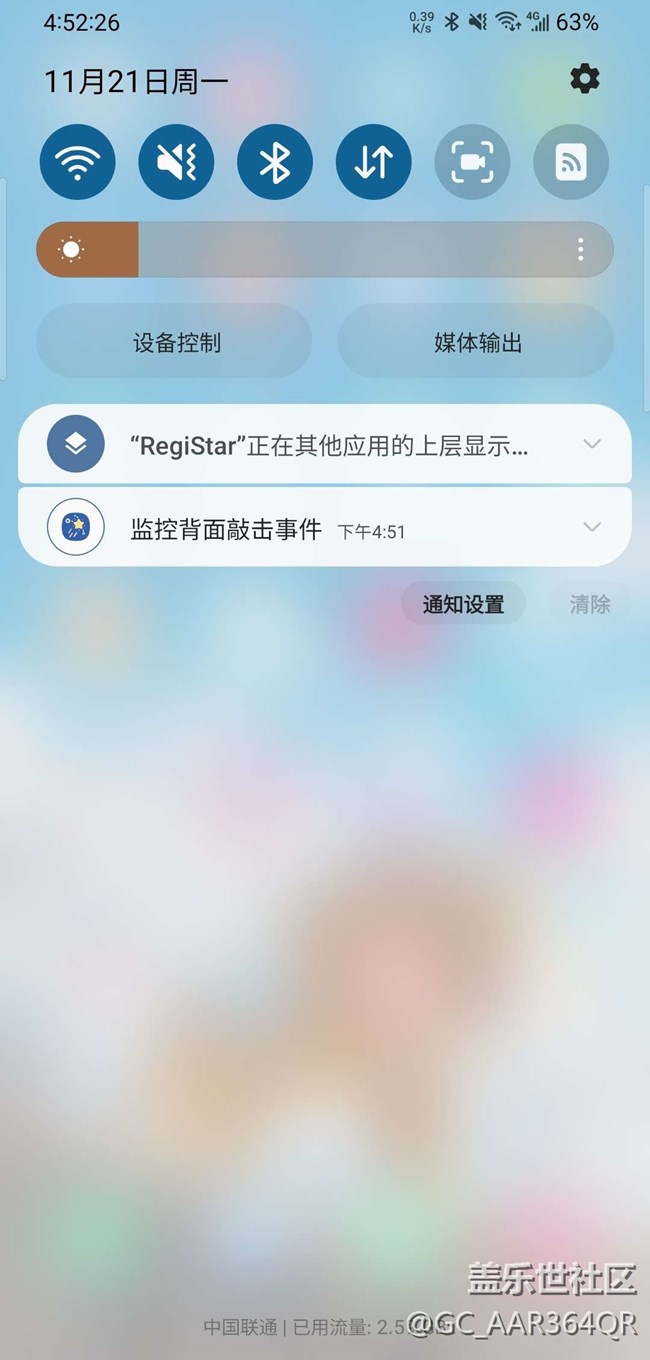Enable the screen recorder tile
Image resolution: width=650 pixels, height=1360 pixels.
click(x=472, y=162)
